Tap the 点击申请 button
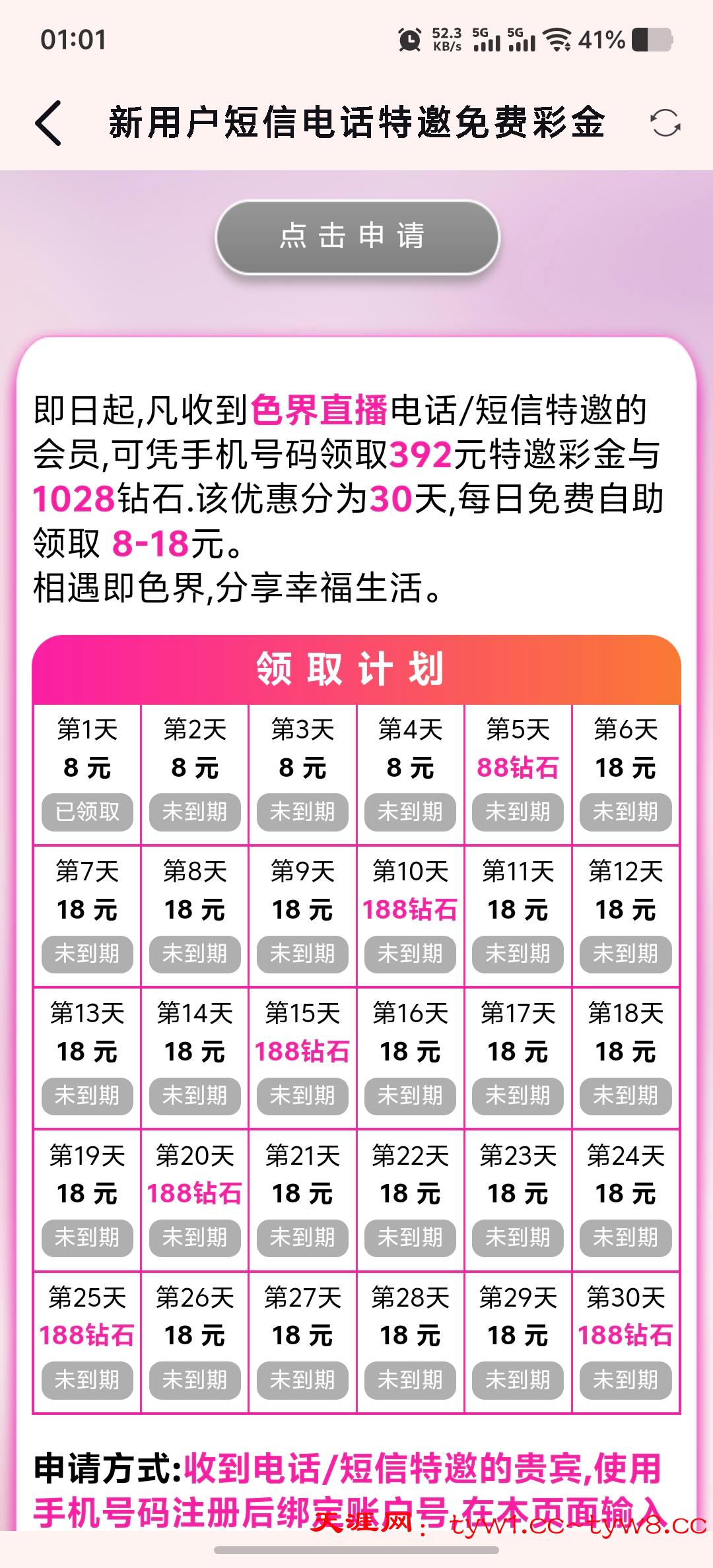 (356, 237)
